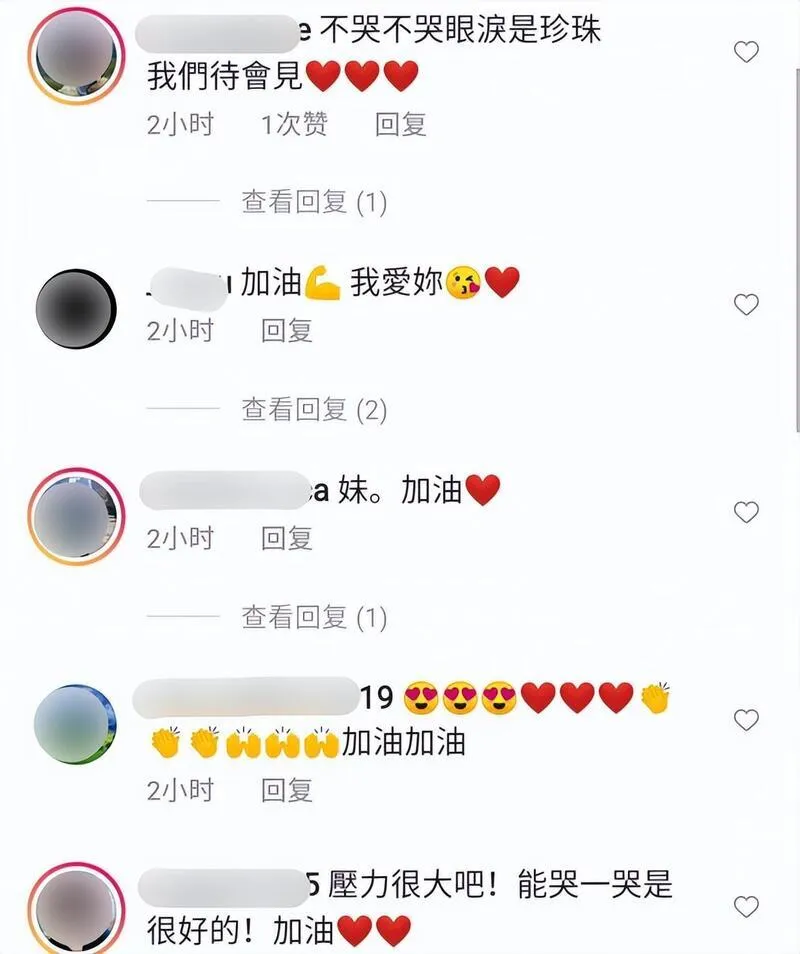Reply to the 我愛妳 comment
The height and width of the screenshot is (954, 800).
[287, 331]
